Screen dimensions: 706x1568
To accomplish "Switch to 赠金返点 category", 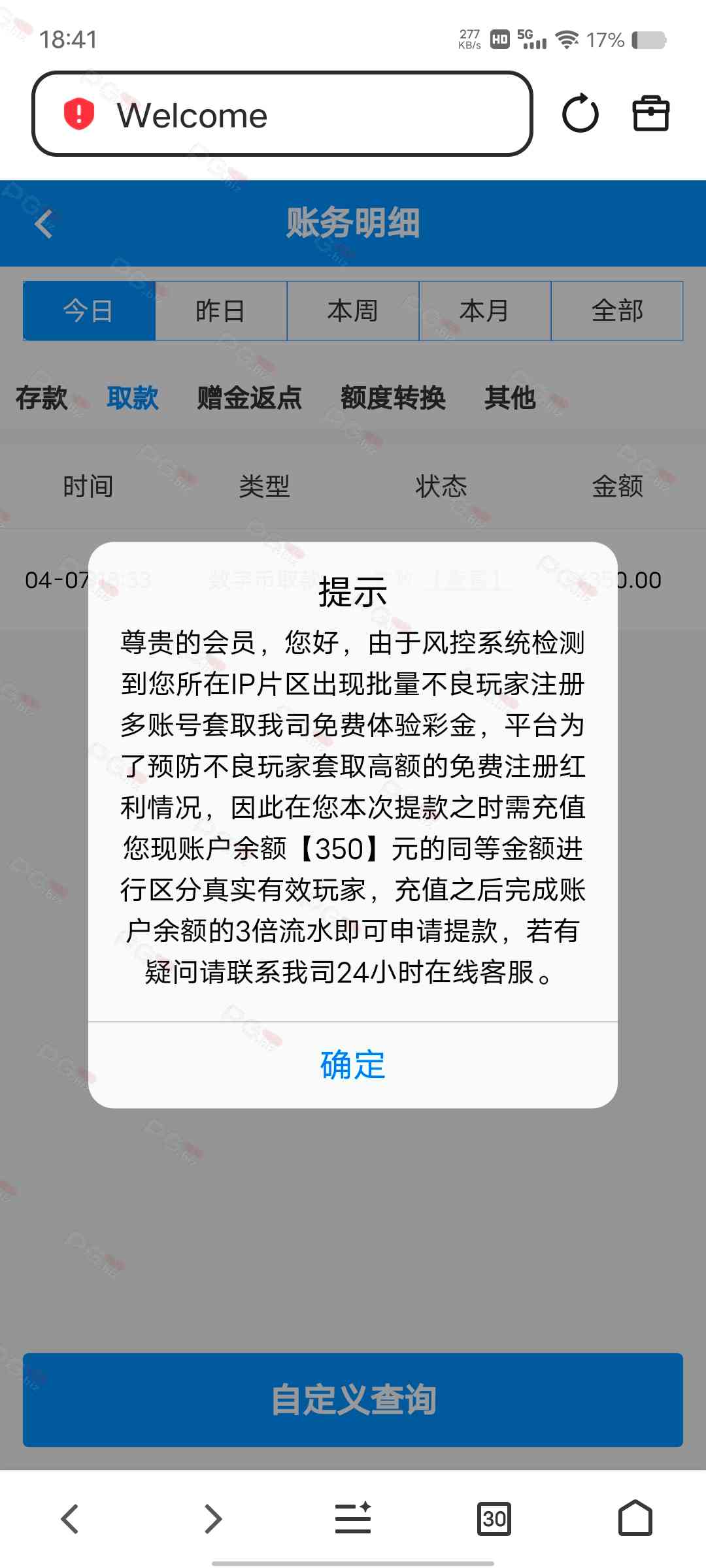I will pyautogui.click(x=249, y=398).
